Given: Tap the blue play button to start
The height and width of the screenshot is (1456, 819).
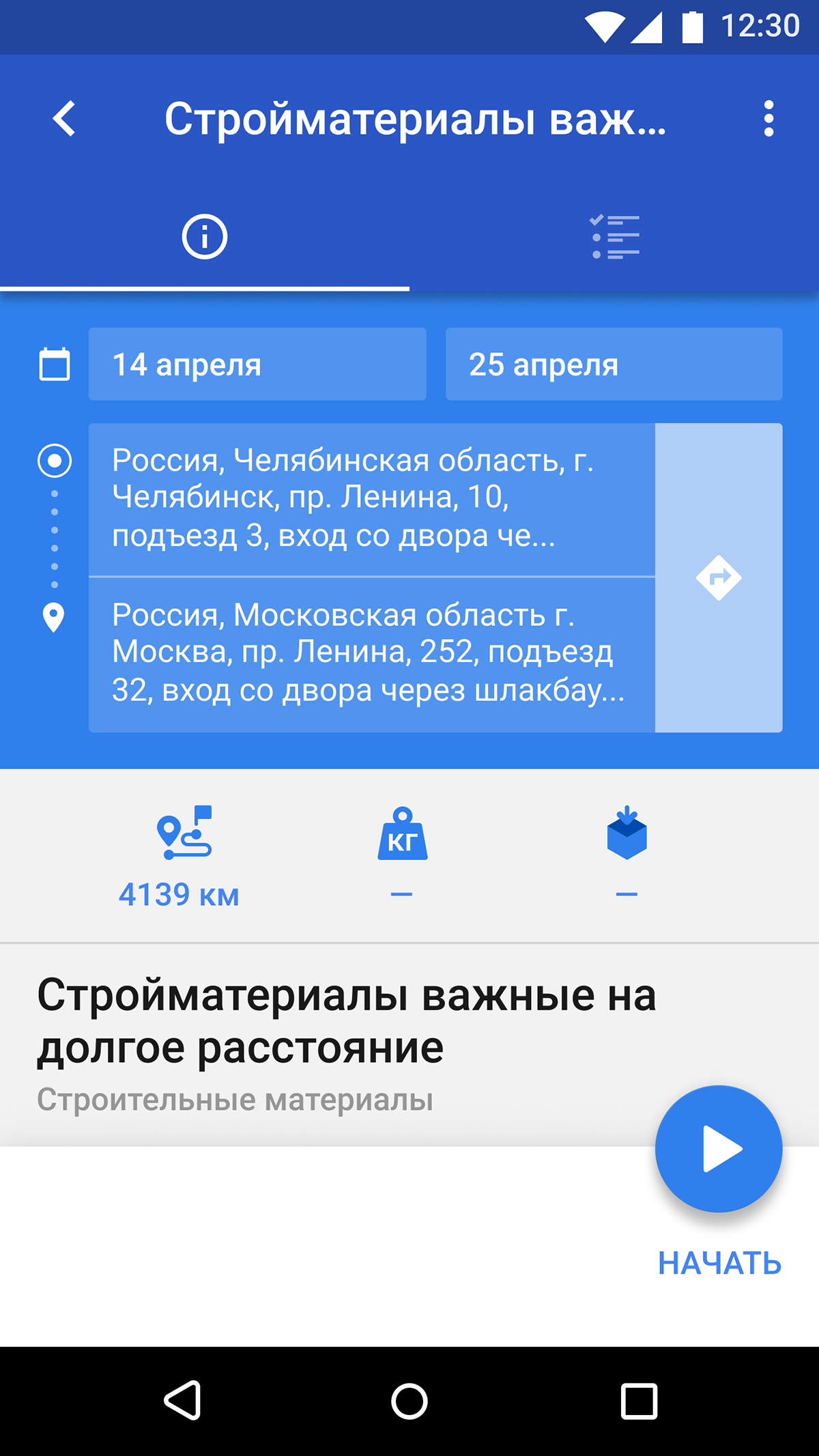Looking at the screenshot, I should click(x=719, y=1149).
